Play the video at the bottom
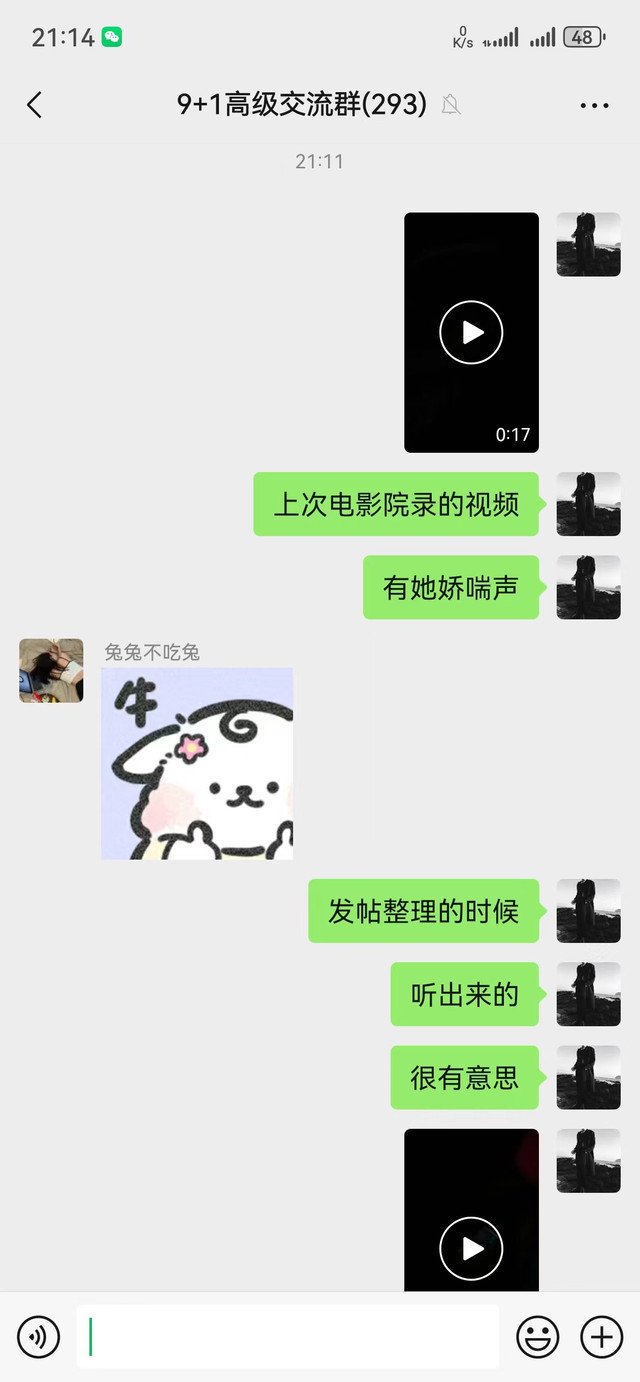Screen dimensions: 640x1382 [x=471, y=1248]
